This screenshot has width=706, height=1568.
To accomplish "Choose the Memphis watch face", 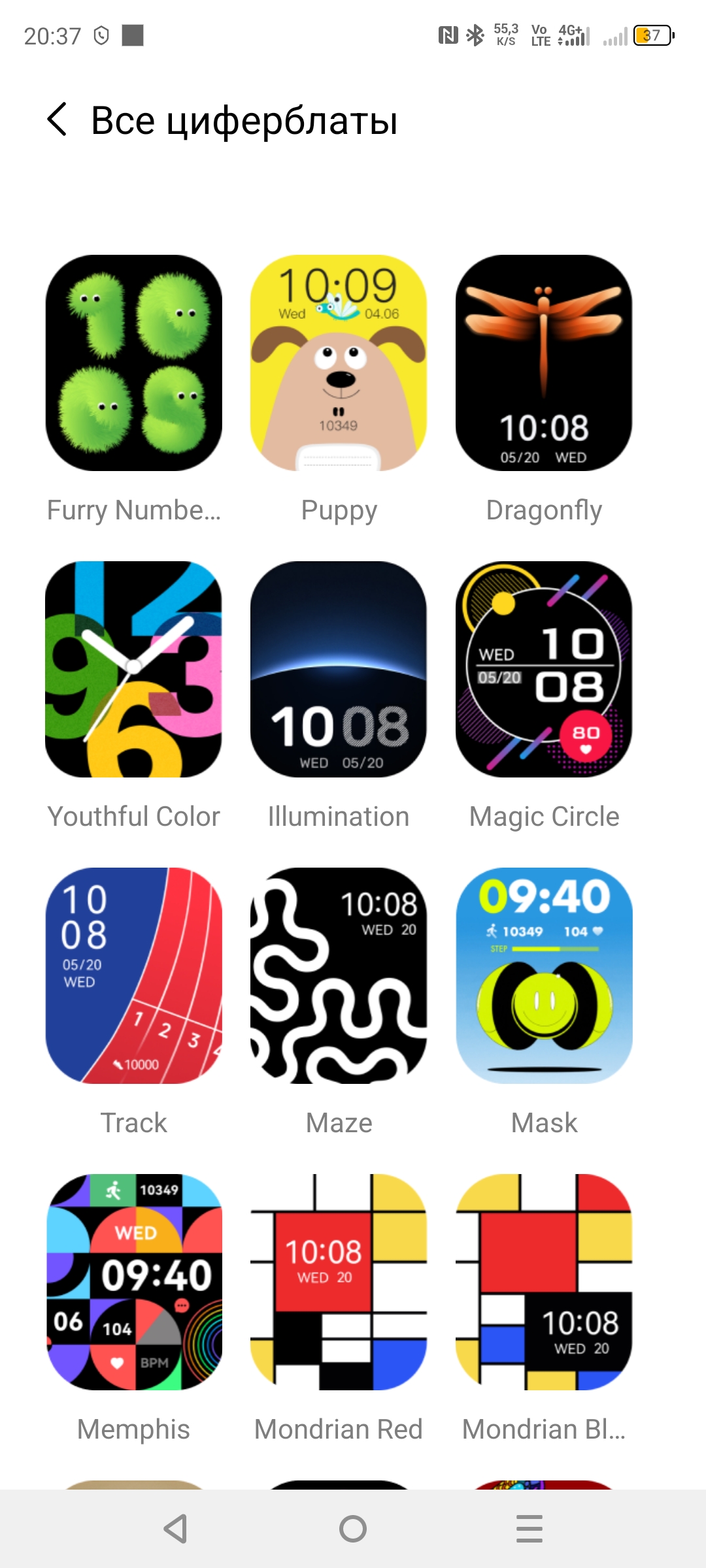I will coord(134,1282).
